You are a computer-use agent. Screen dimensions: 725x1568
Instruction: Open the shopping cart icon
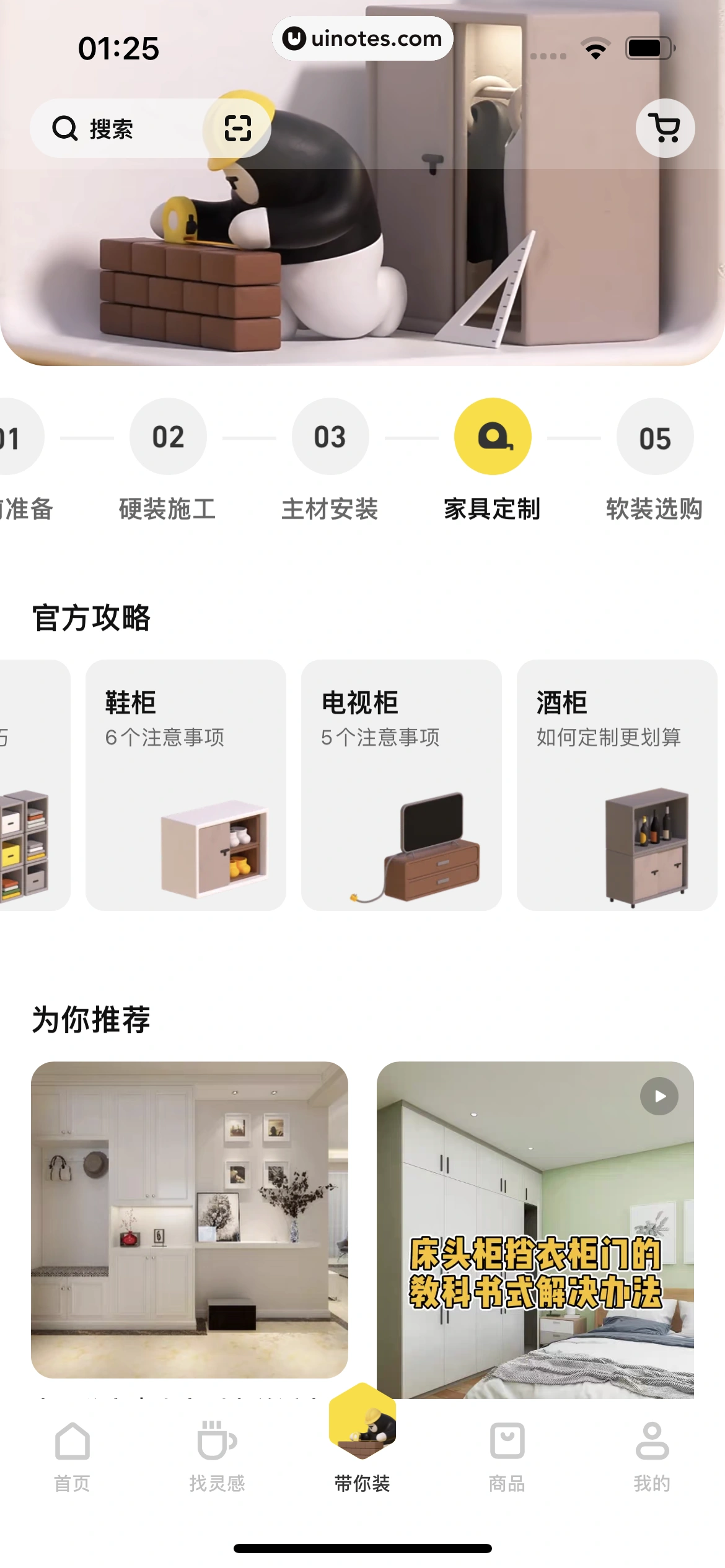point(665,128)
